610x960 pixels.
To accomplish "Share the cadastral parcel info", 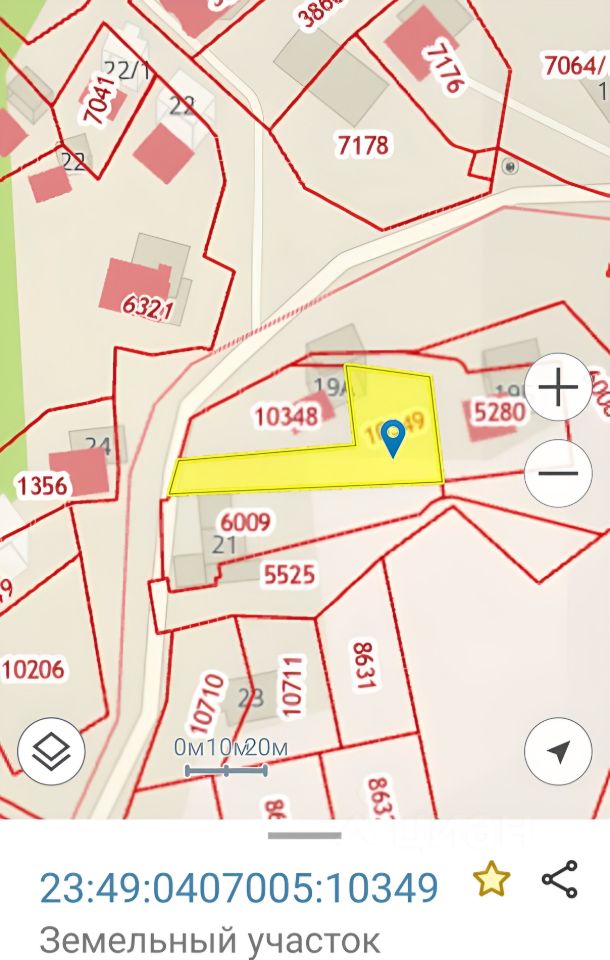I will (x=559, y=879).
